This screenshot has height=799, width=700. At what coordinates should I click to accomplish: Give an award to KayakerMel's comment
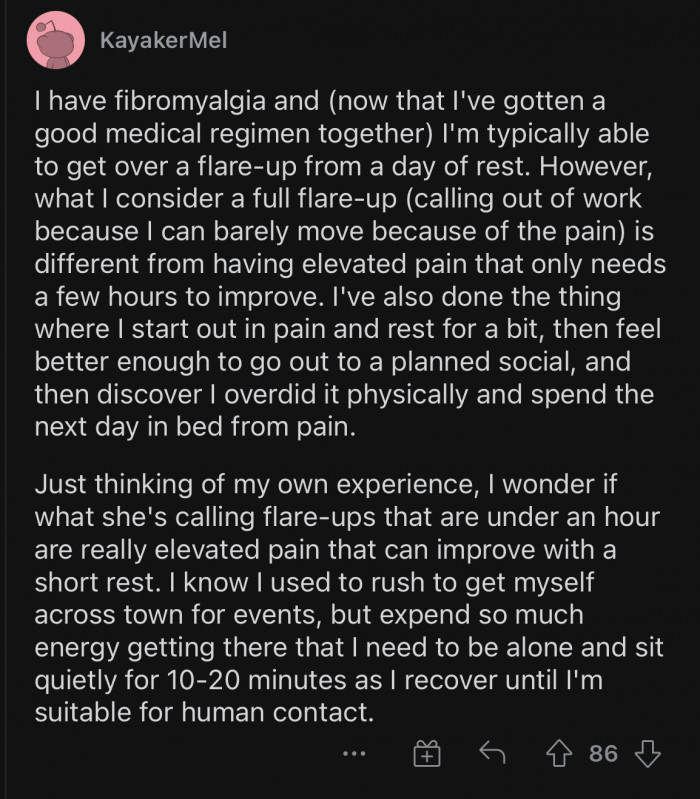428,754
